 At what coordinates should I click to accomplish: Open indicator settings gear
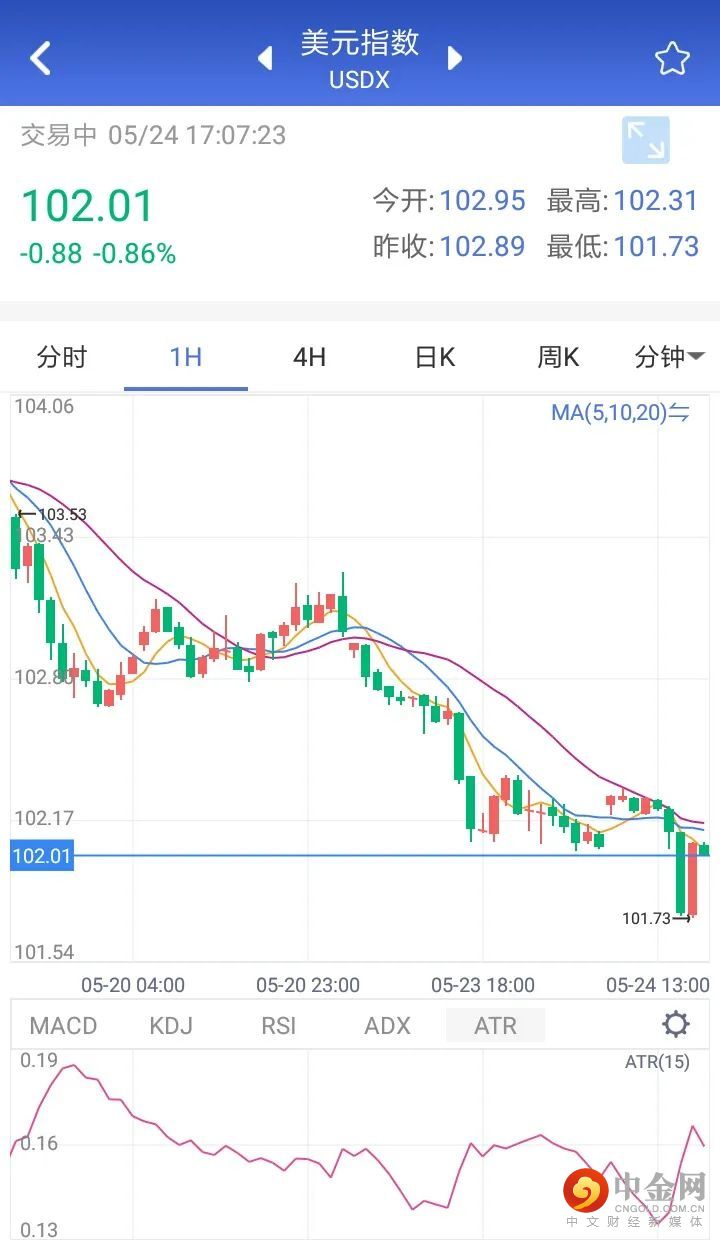(x=676, y=1024)
